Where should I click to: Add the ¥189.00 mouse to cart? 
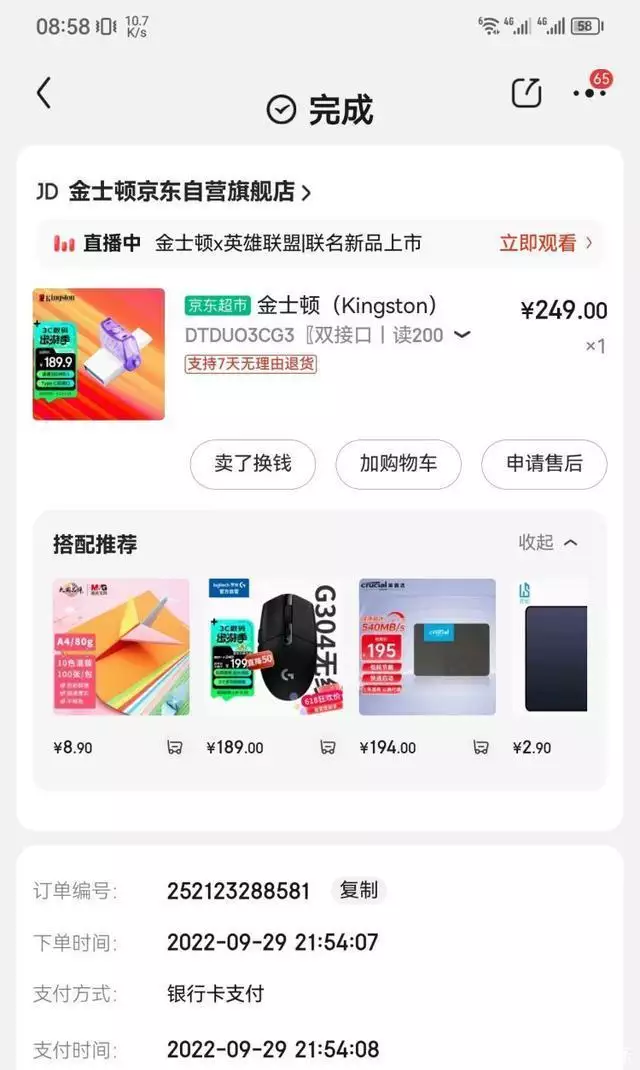(328, 747)
